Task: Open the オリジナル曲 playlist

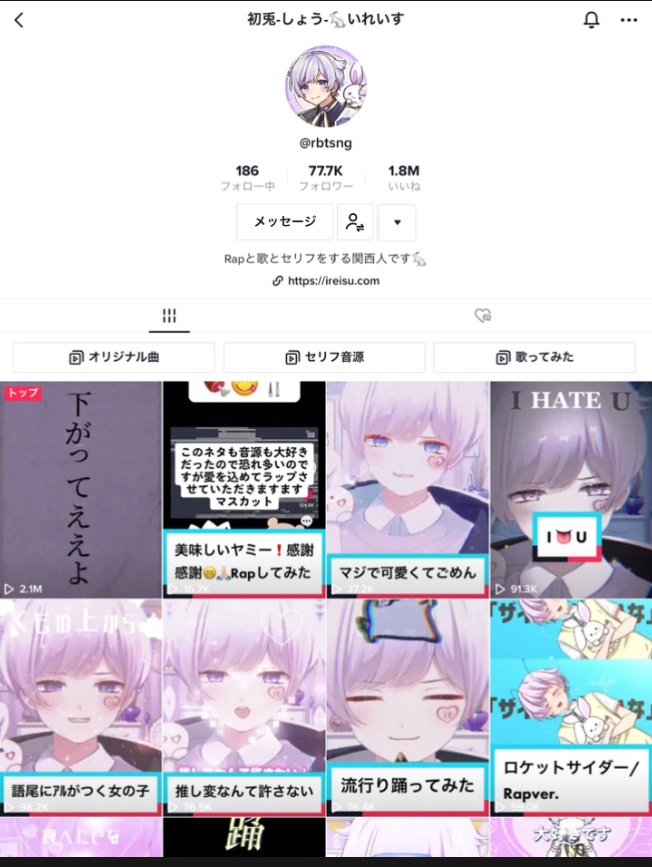Action: [x=114, y=357]
